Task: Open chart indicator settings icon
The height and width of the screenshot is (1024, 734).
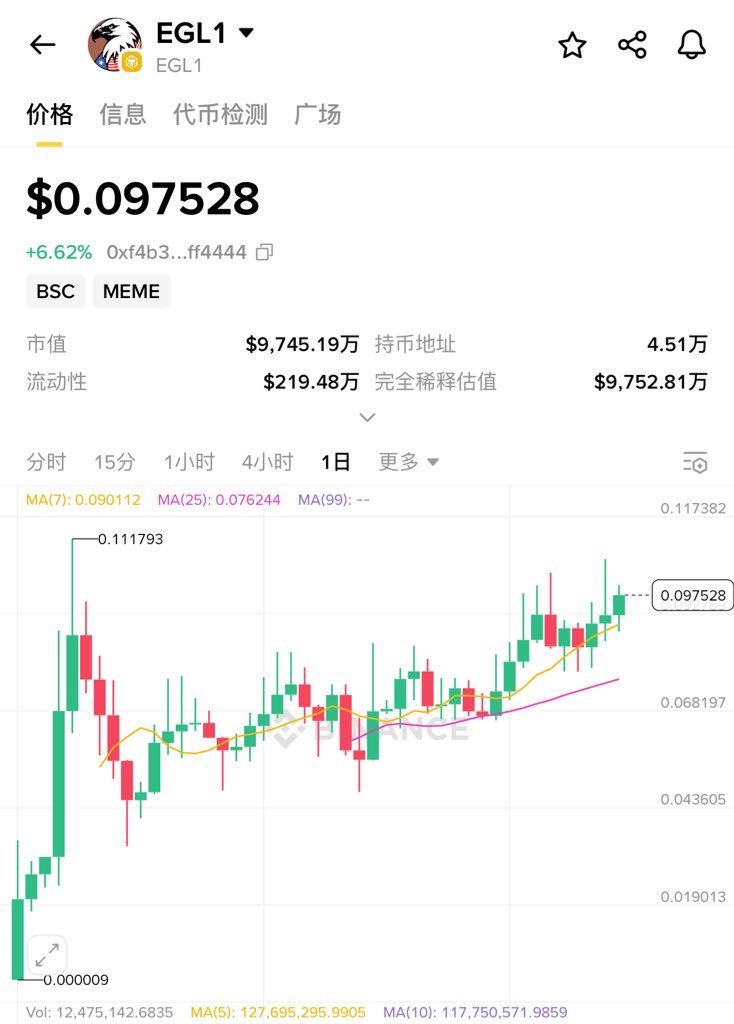Action: (695, 462)
